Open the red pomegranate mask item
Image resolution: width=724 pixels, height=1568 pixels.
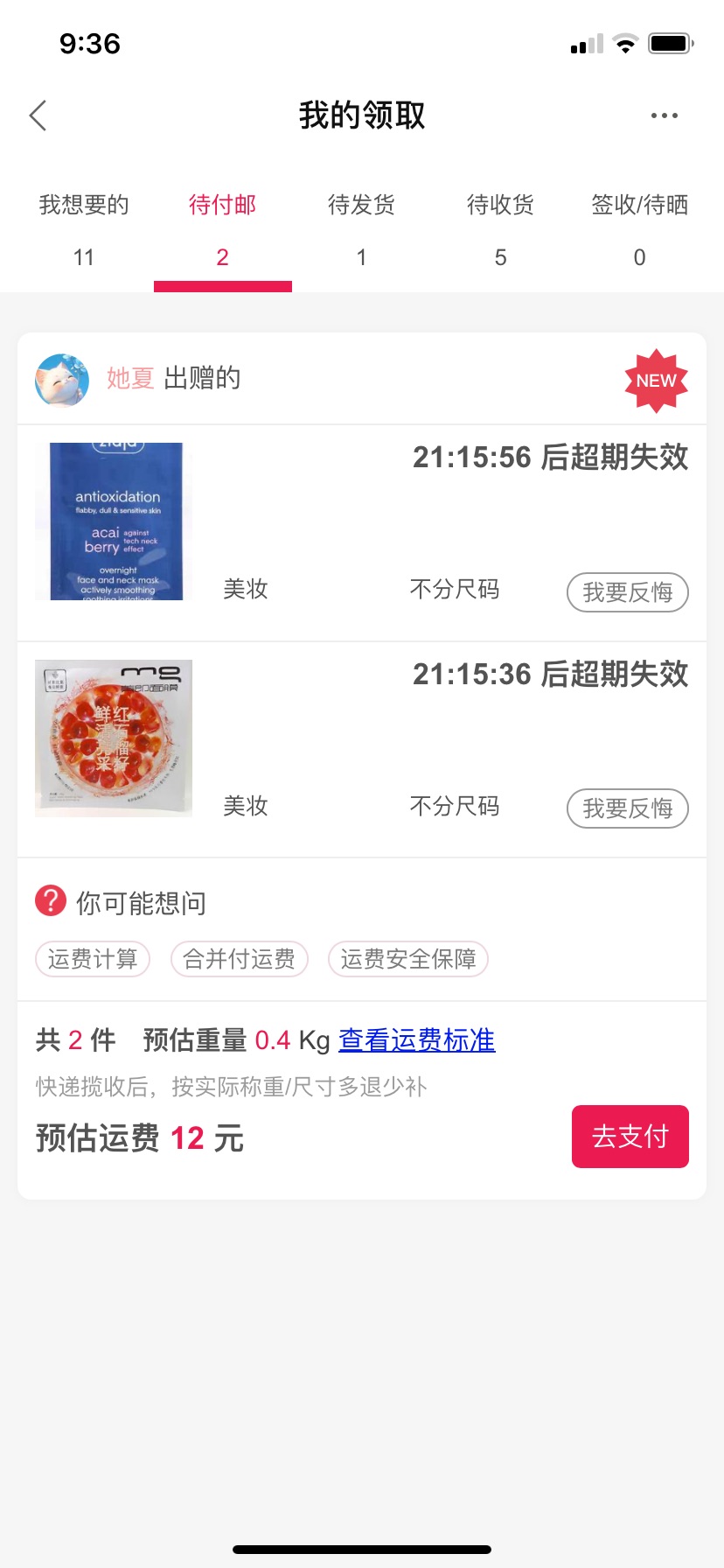(114, 738)
